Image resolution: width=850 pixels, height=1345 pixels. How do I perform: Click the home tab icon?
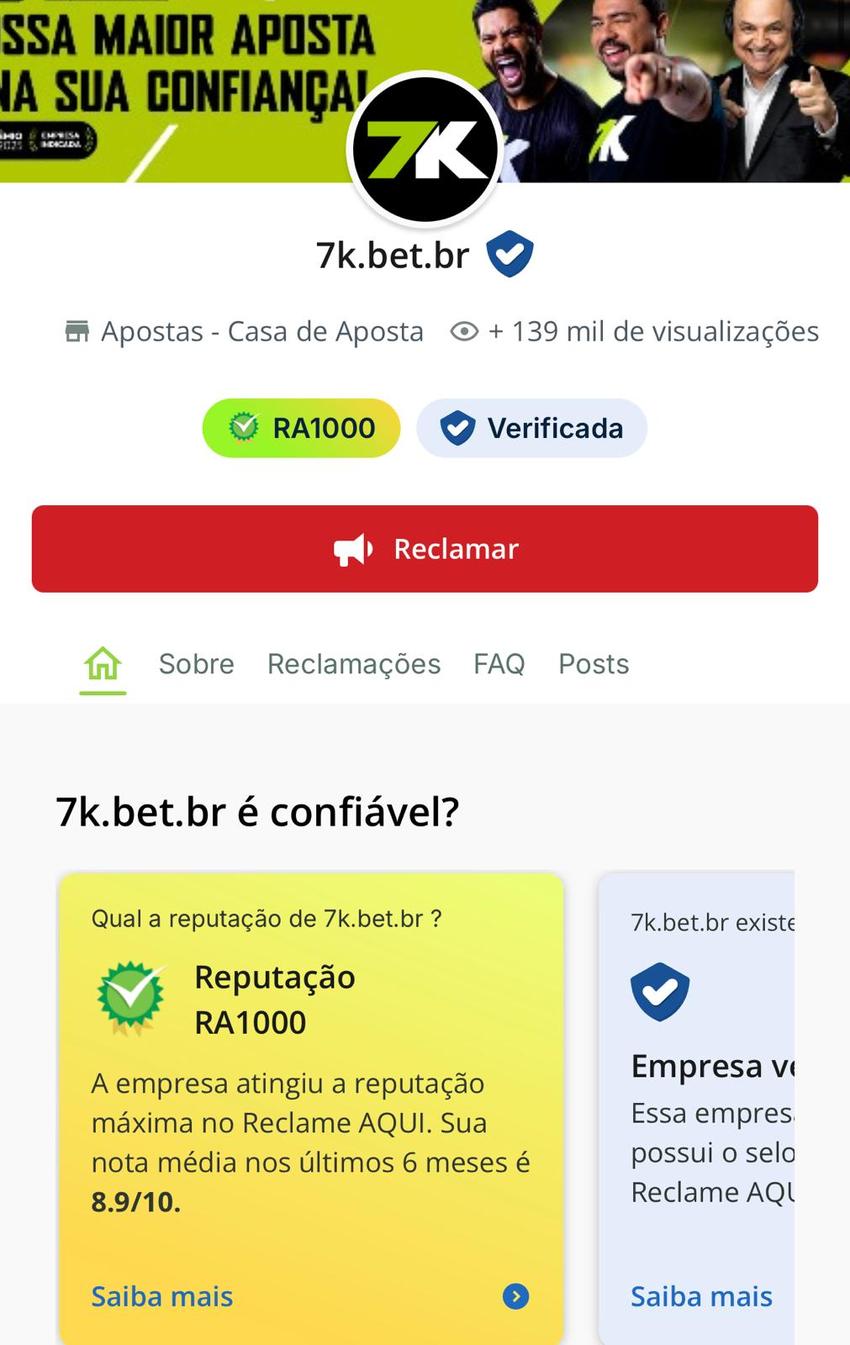[102, 663]
